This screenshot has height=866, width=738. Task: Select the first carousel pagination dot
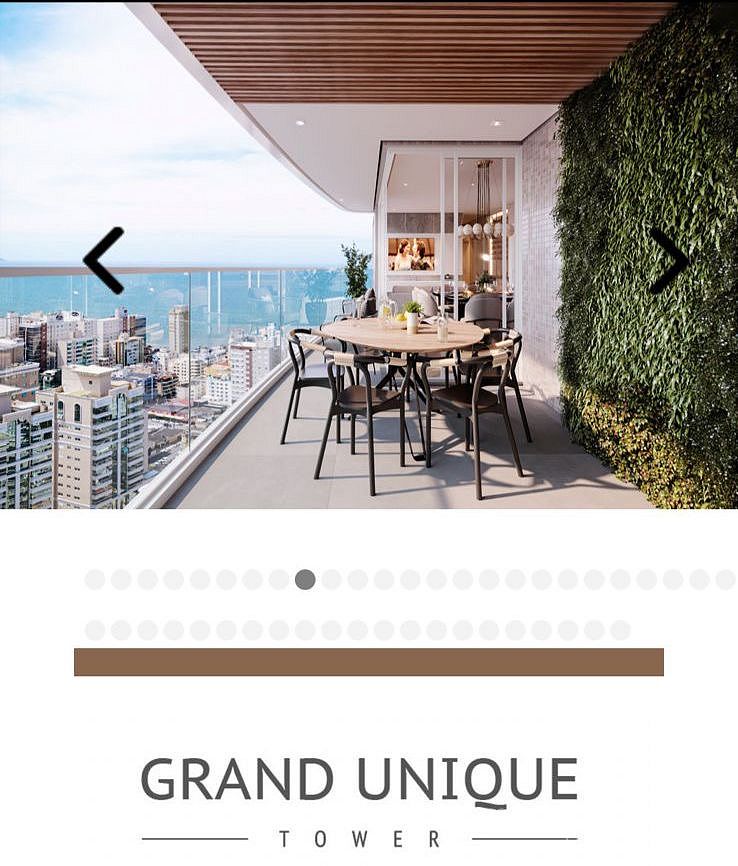click(x=95, y=580)
